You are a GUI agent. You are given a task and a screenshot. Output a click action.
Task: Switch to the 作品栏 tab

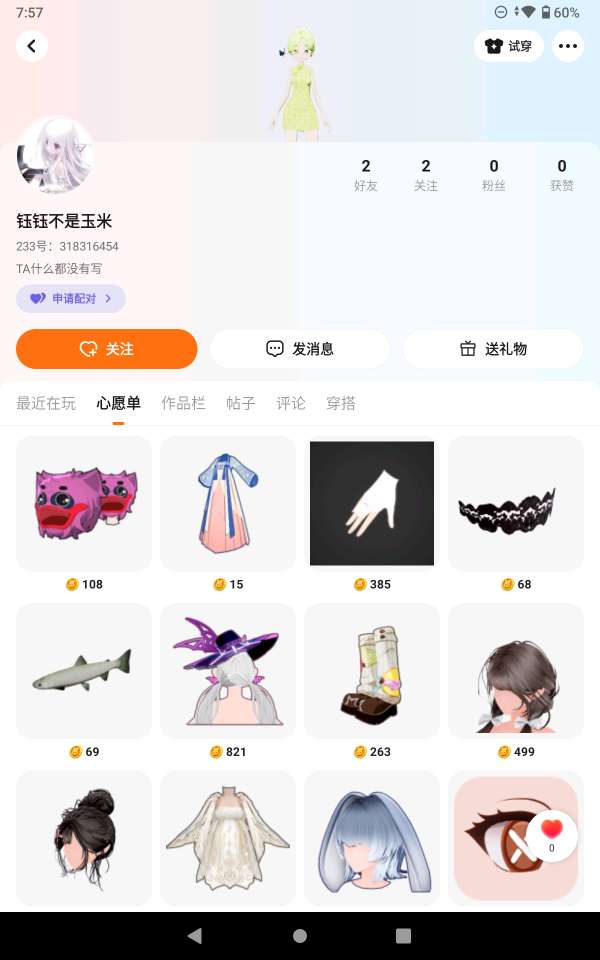(183, 403)
